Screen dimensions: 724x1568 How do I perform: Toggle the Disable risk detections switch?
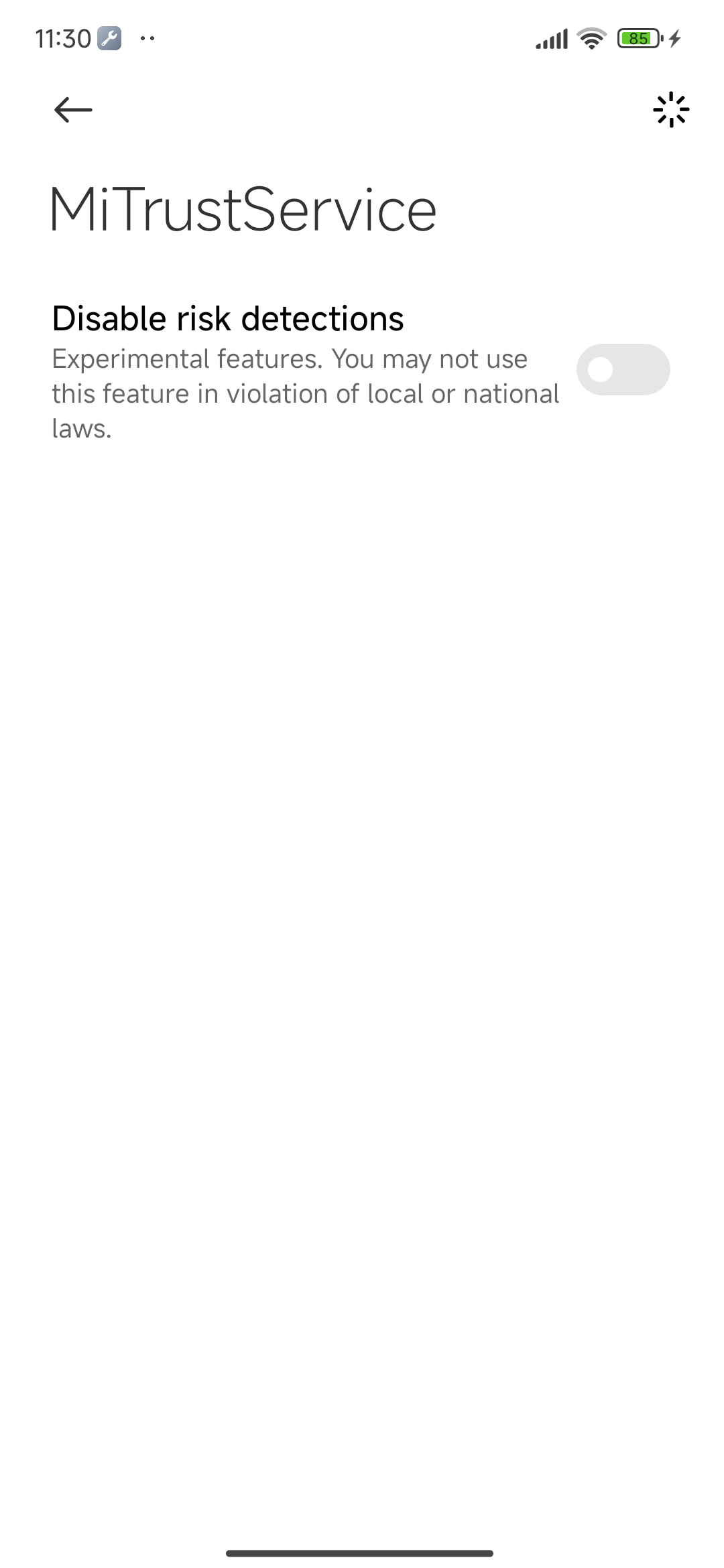(x=623, y=369)
